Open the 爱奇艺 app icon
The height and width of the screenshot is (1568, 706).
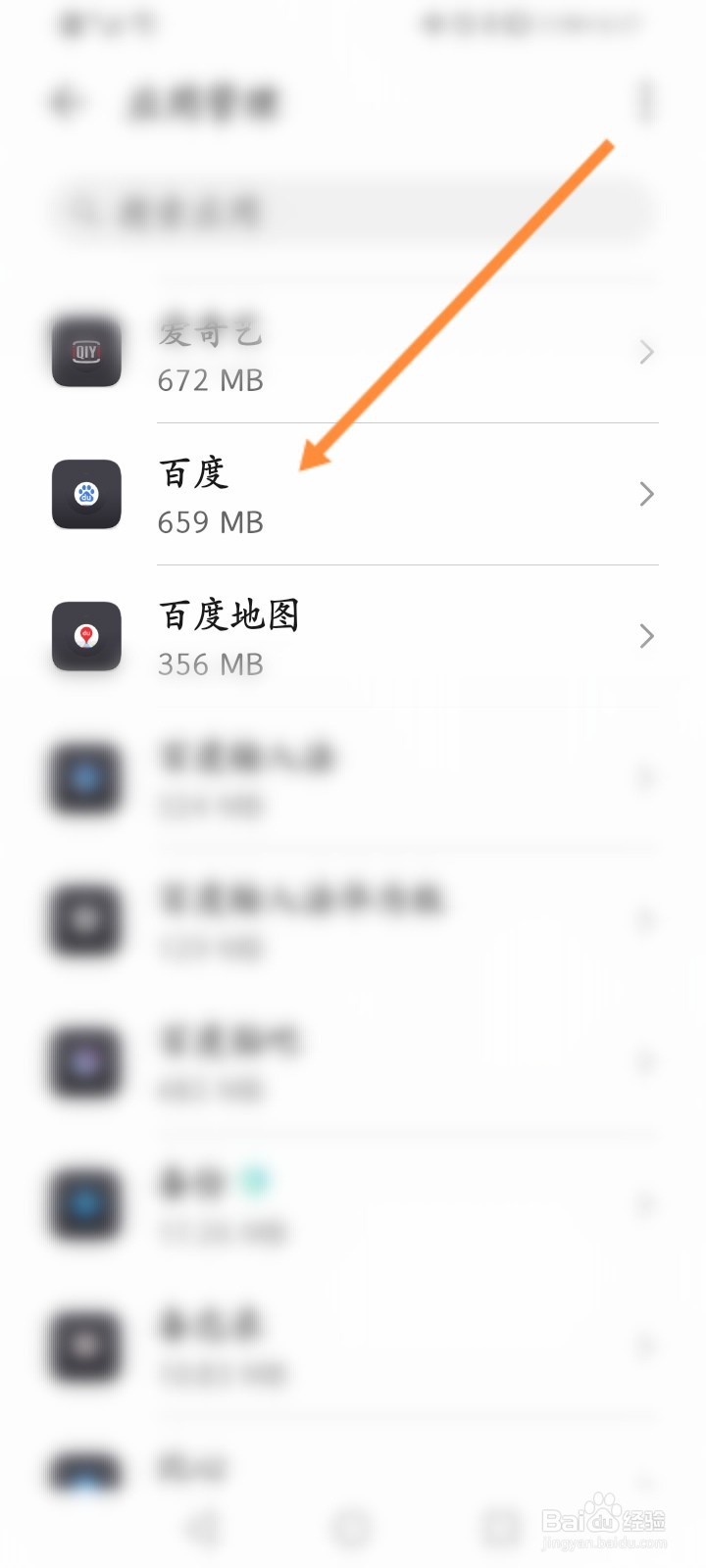coord(85,351)
